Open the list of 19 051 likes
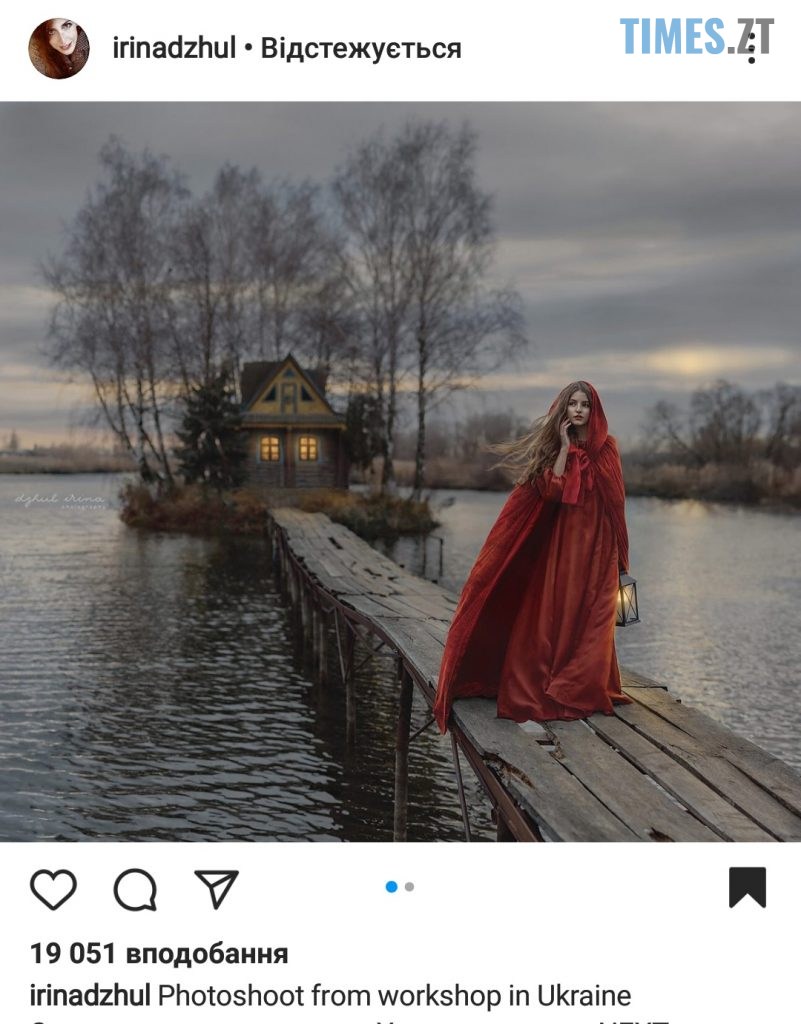This screenshot has height=1024, width=801. (158, 953)
